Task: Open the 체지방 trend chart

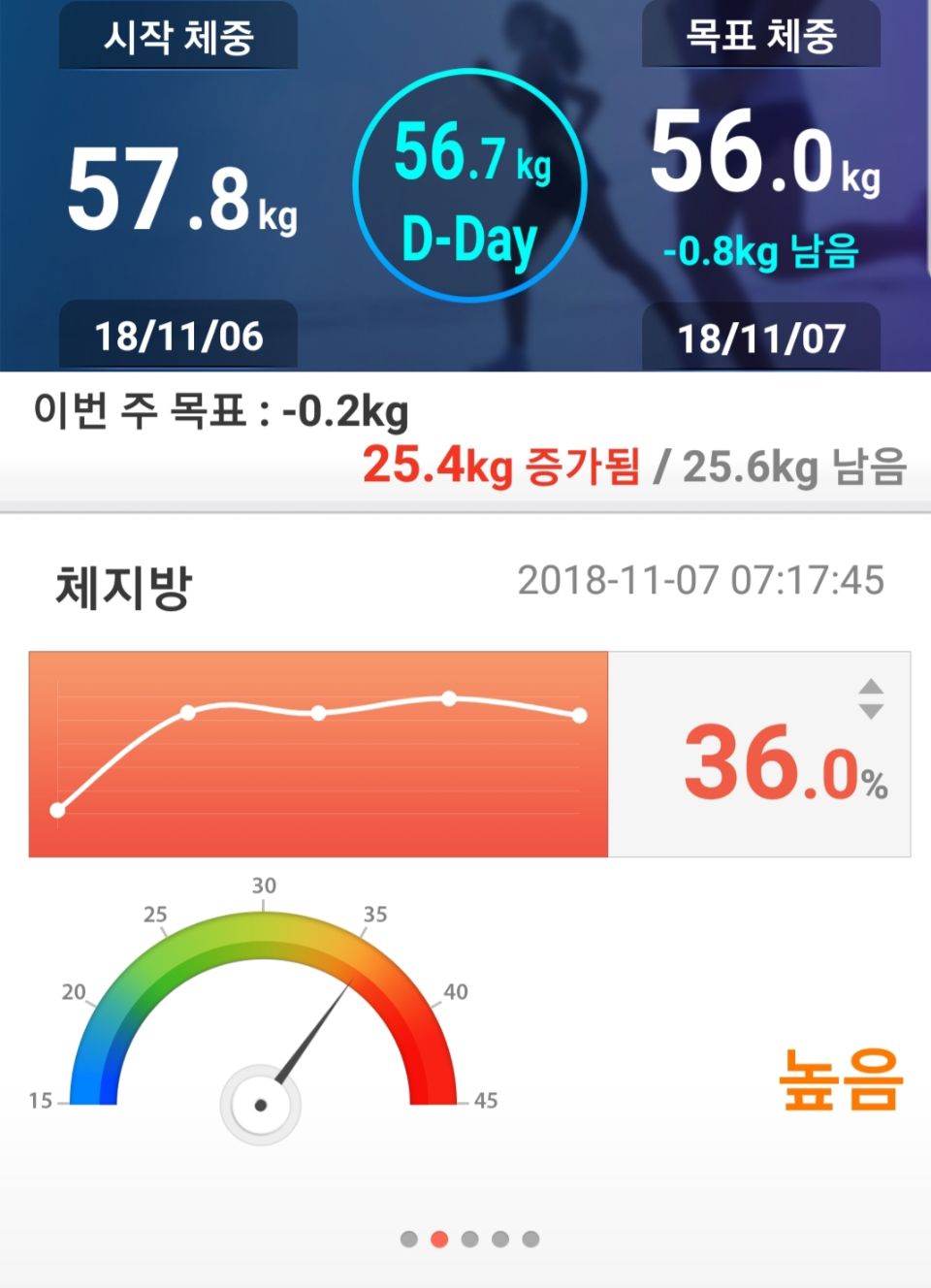Action: [318, 754]
